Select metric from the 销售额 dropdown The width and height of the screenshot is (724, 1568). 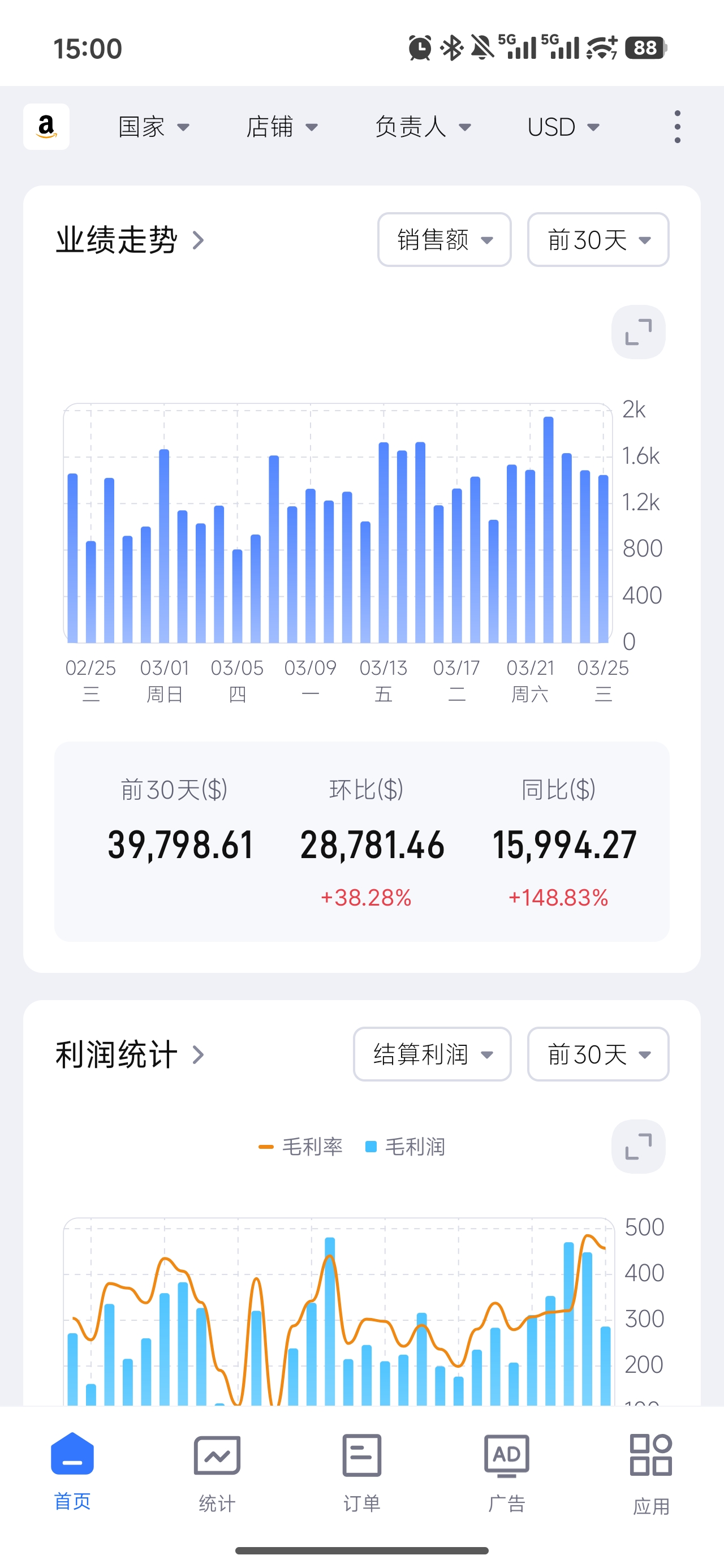click(444, 240)
